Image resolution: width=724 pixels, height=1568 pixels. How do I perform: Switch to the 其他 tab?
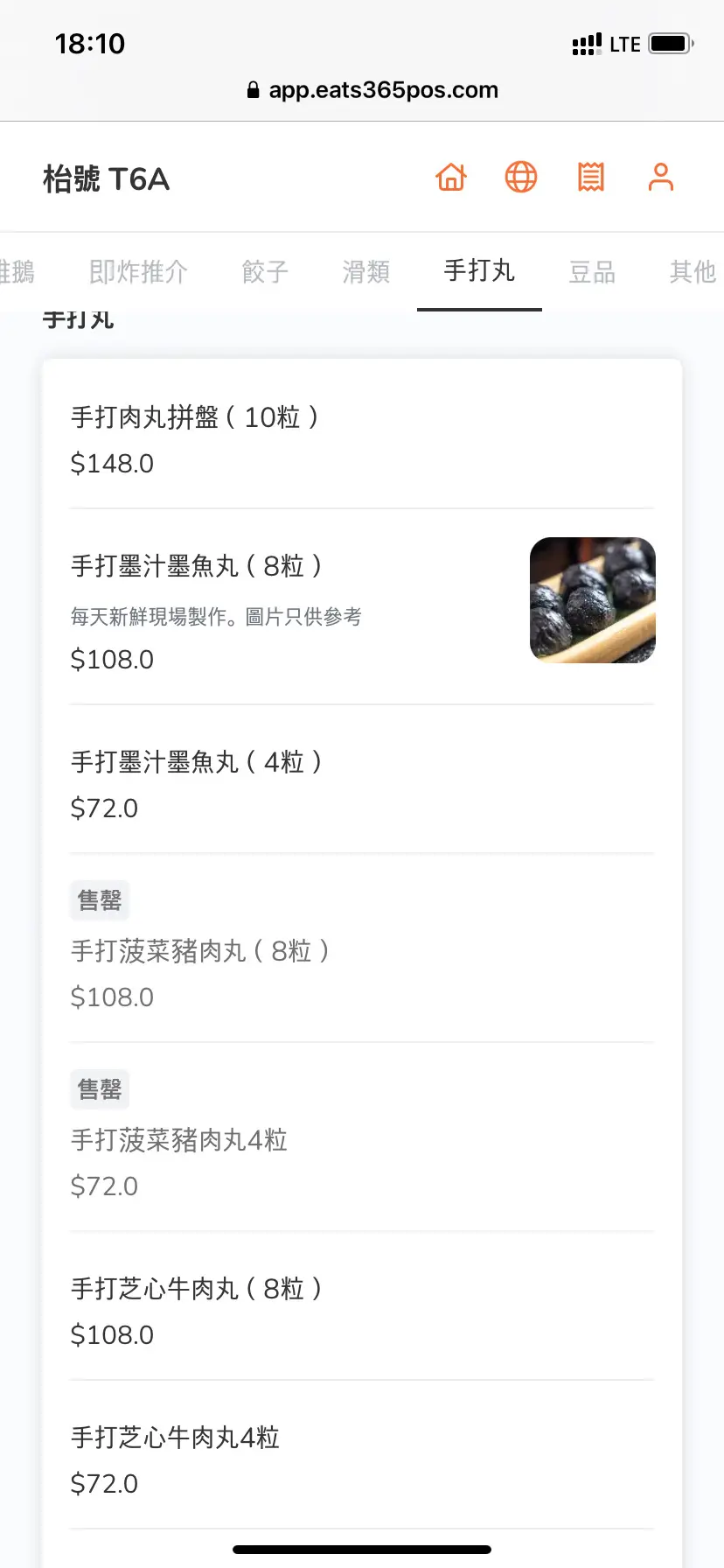692,272
